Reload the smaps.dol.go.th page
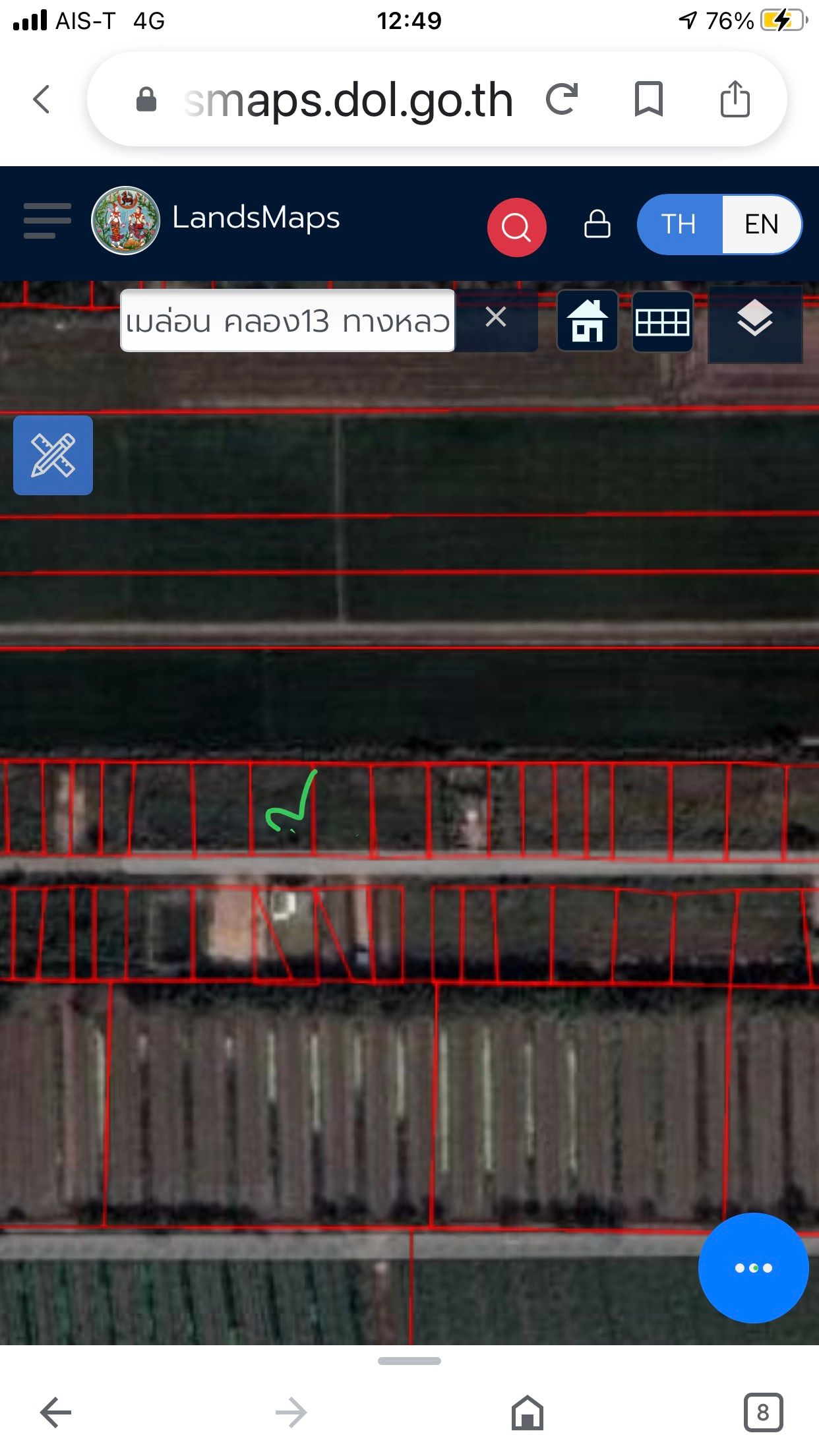The width and height of the screenshot is (819, 1456). pos(562,100)
